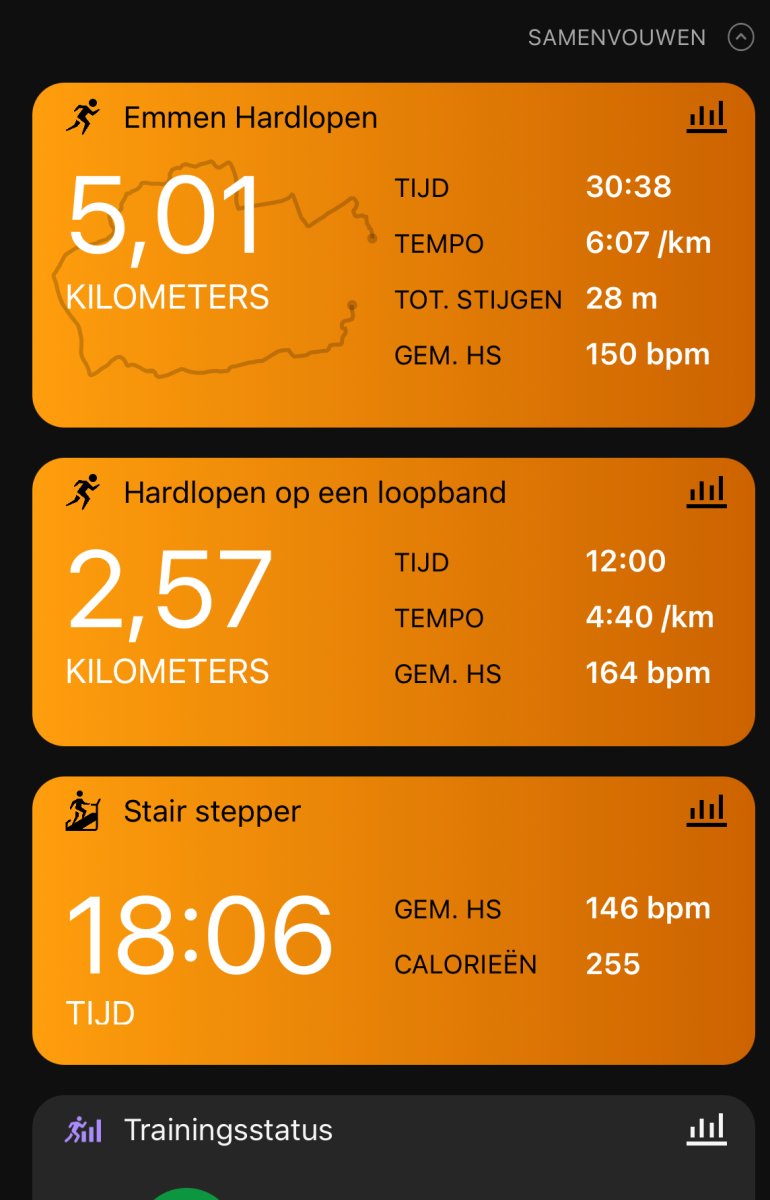View chart for Emmen Hardlopen
The width and height of the screenshot is (770, 1200).
click(x=706, y=118)
